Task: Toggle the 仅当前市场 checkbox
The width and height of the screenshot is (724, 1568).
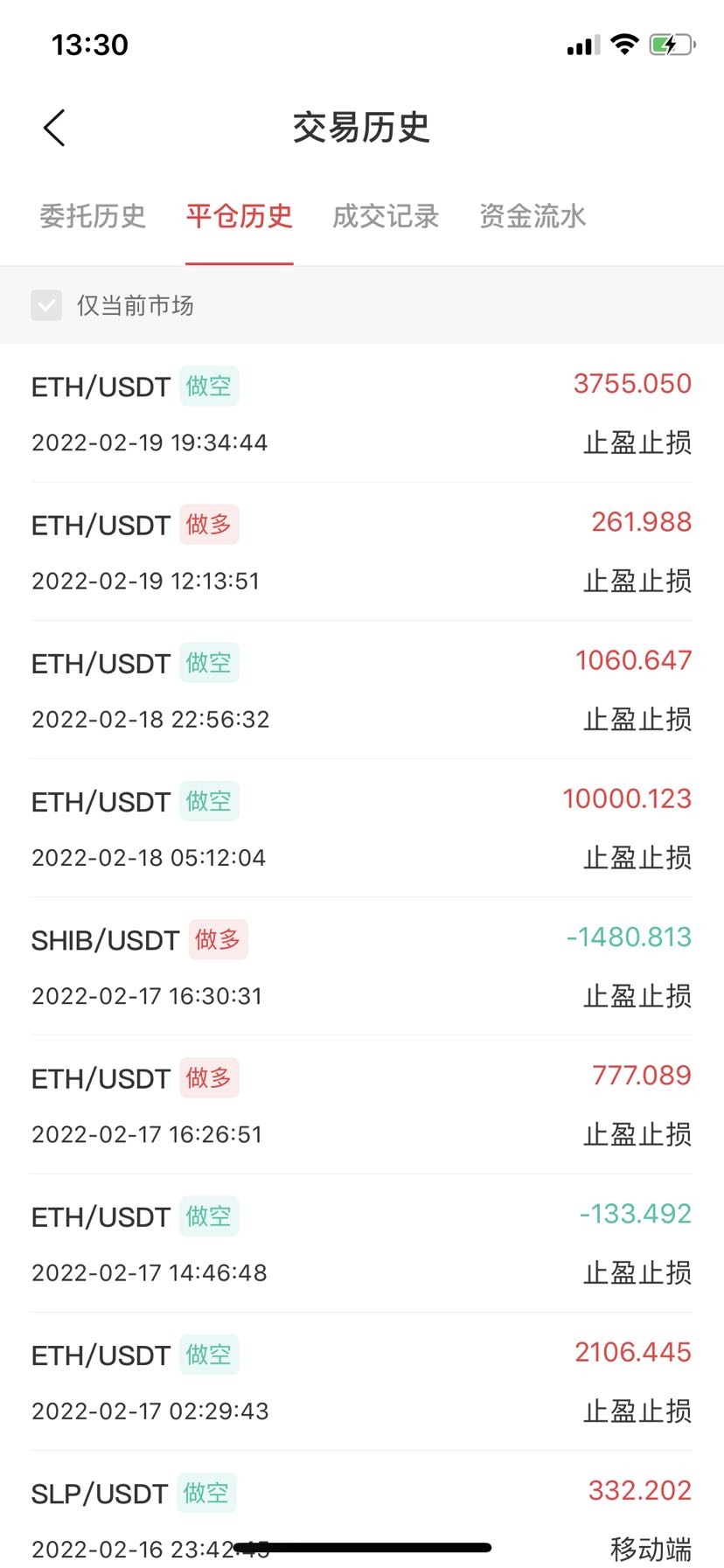Action: point(46,305)
